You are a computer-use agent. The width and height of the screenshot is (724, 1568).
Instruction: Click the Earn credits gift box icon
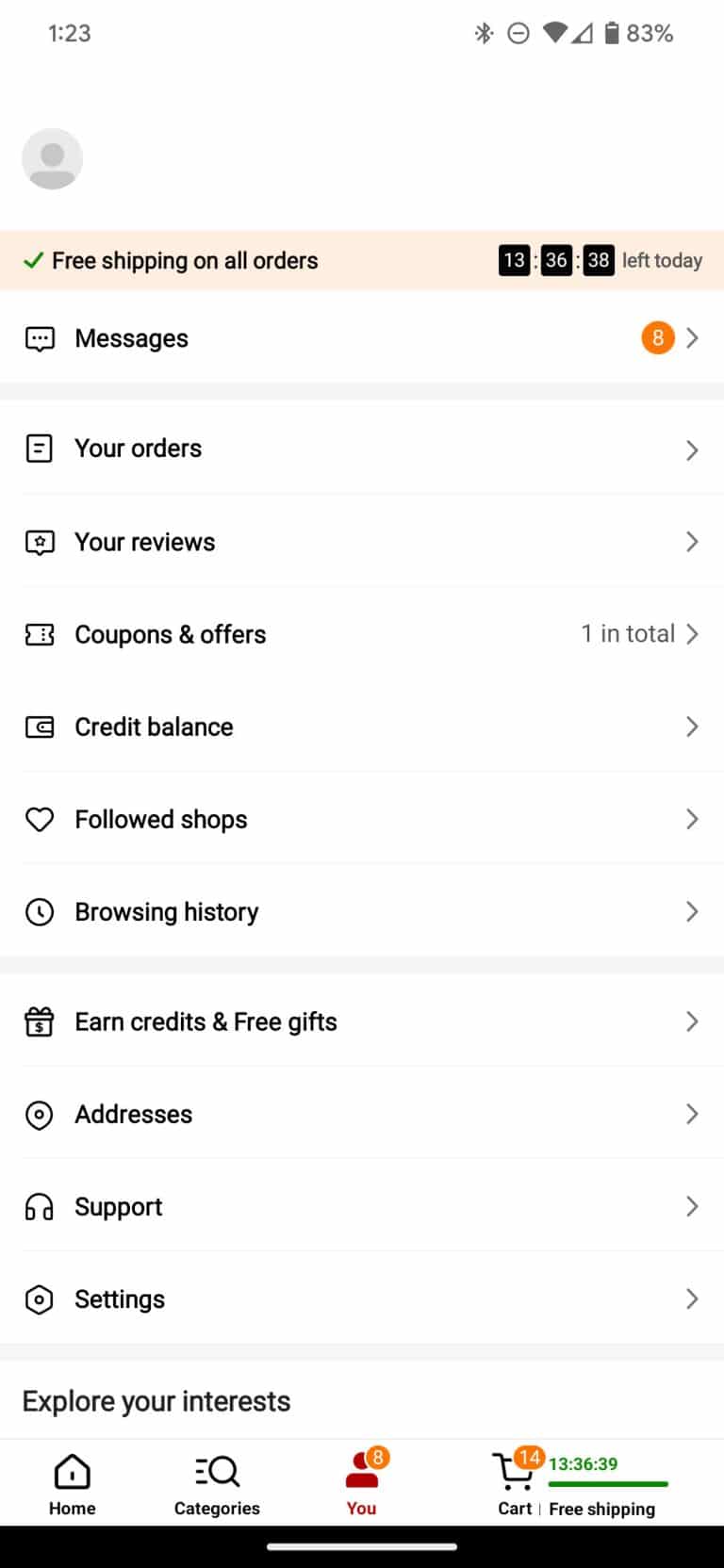pyautogui.click(x=39, y=1021)
